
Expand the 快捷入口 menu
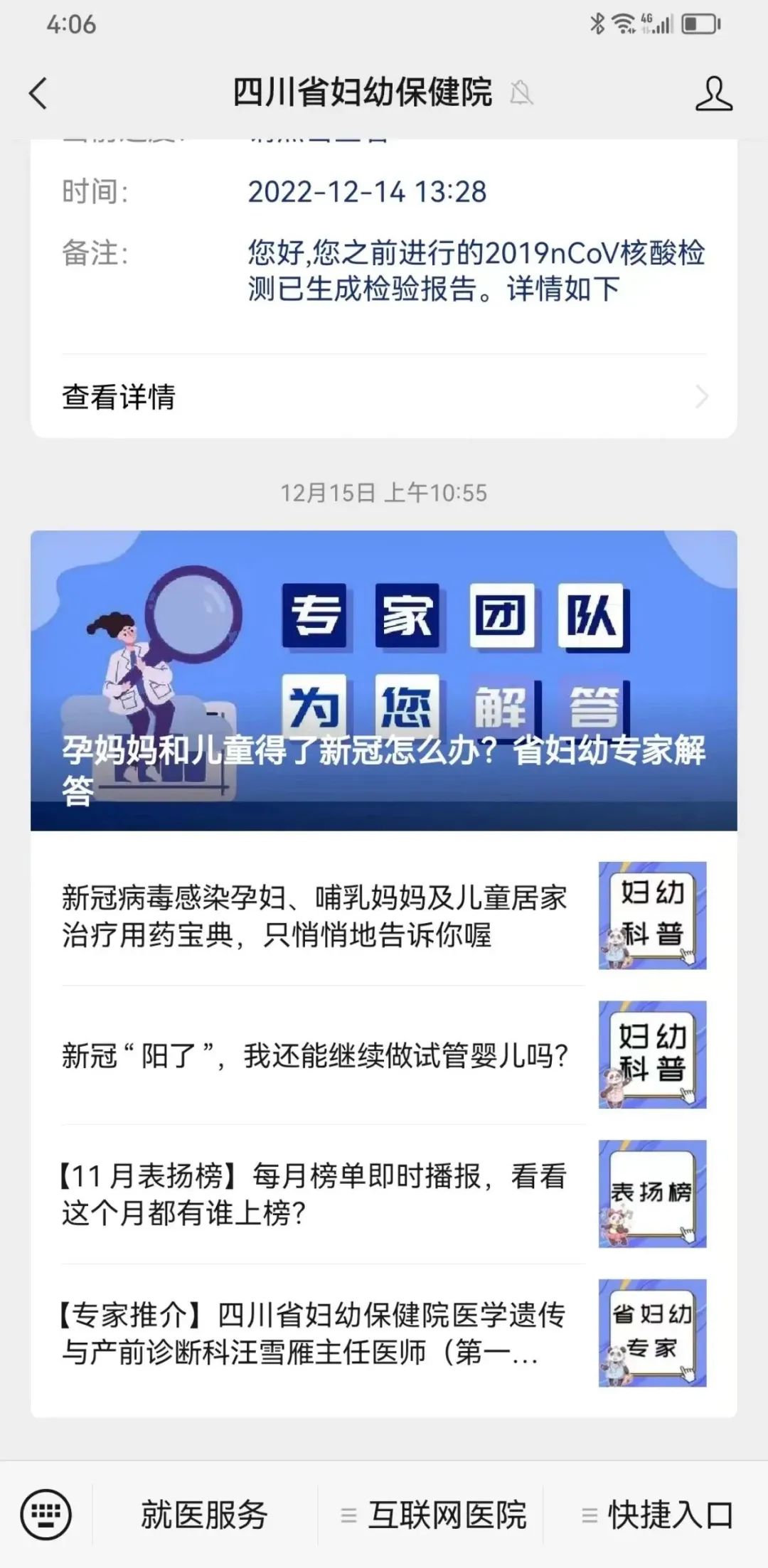click(x=658, y=1515)
